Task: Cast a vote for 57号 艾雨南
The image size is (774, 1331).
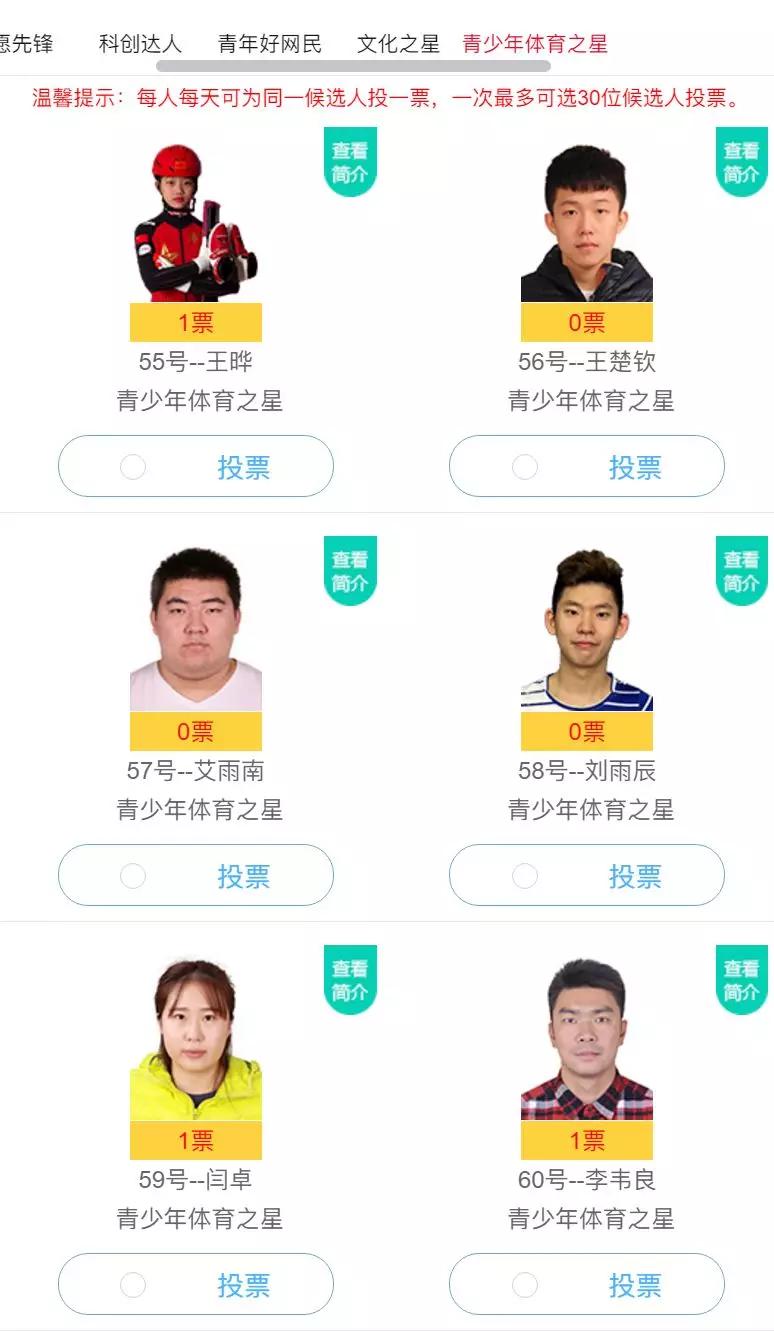Action: [196, 876]
